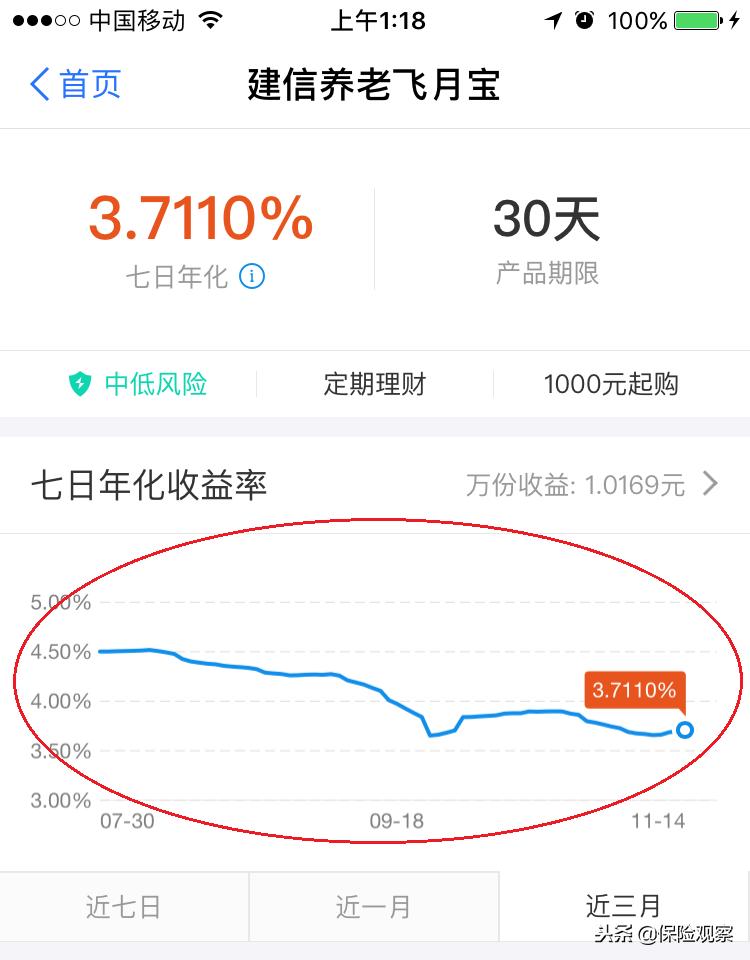The height and width of the screenshot is (960, 750).
Task: Select the 近三月 time range tab
Action: pyautogui.click(x=624, y=905)
